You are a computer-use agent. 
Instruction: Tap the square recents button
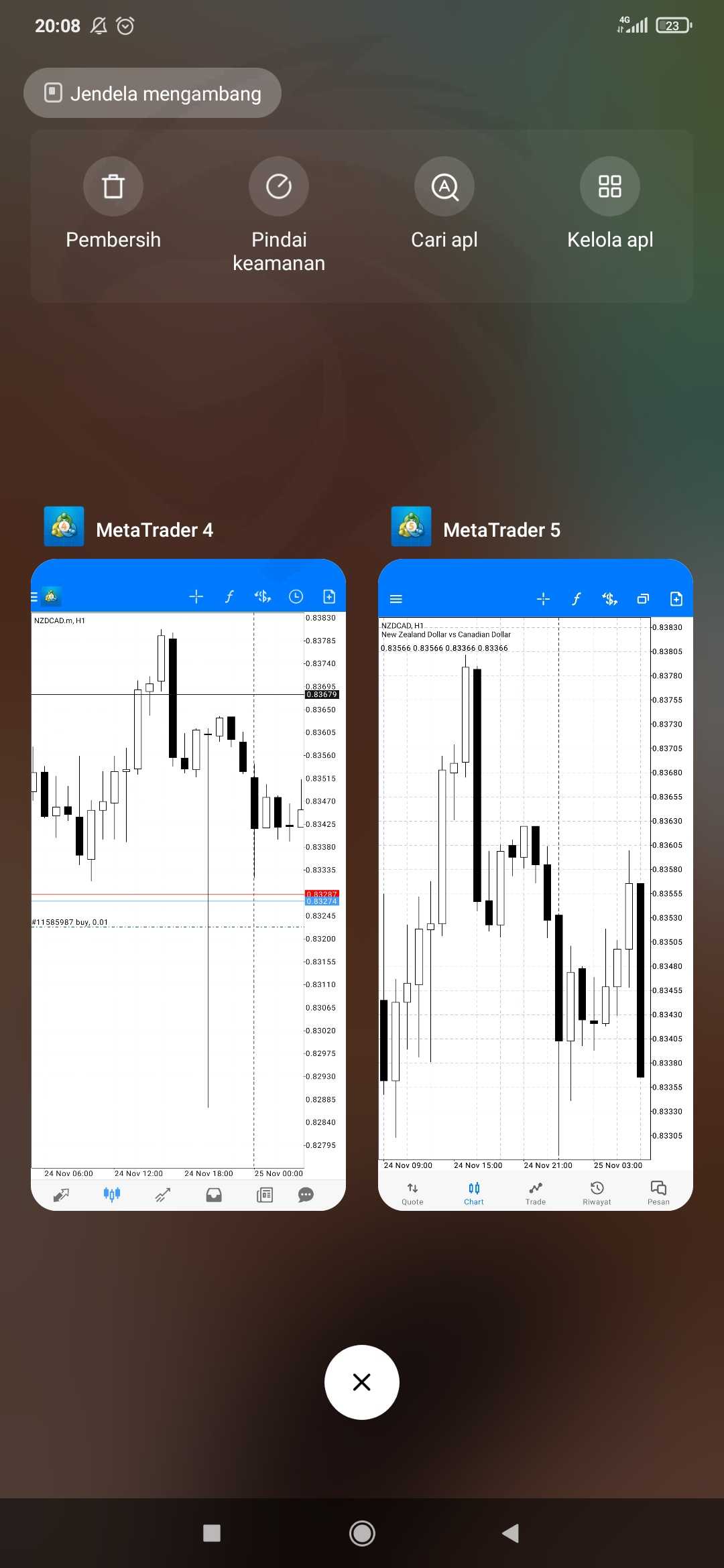tap(212, 1533)
